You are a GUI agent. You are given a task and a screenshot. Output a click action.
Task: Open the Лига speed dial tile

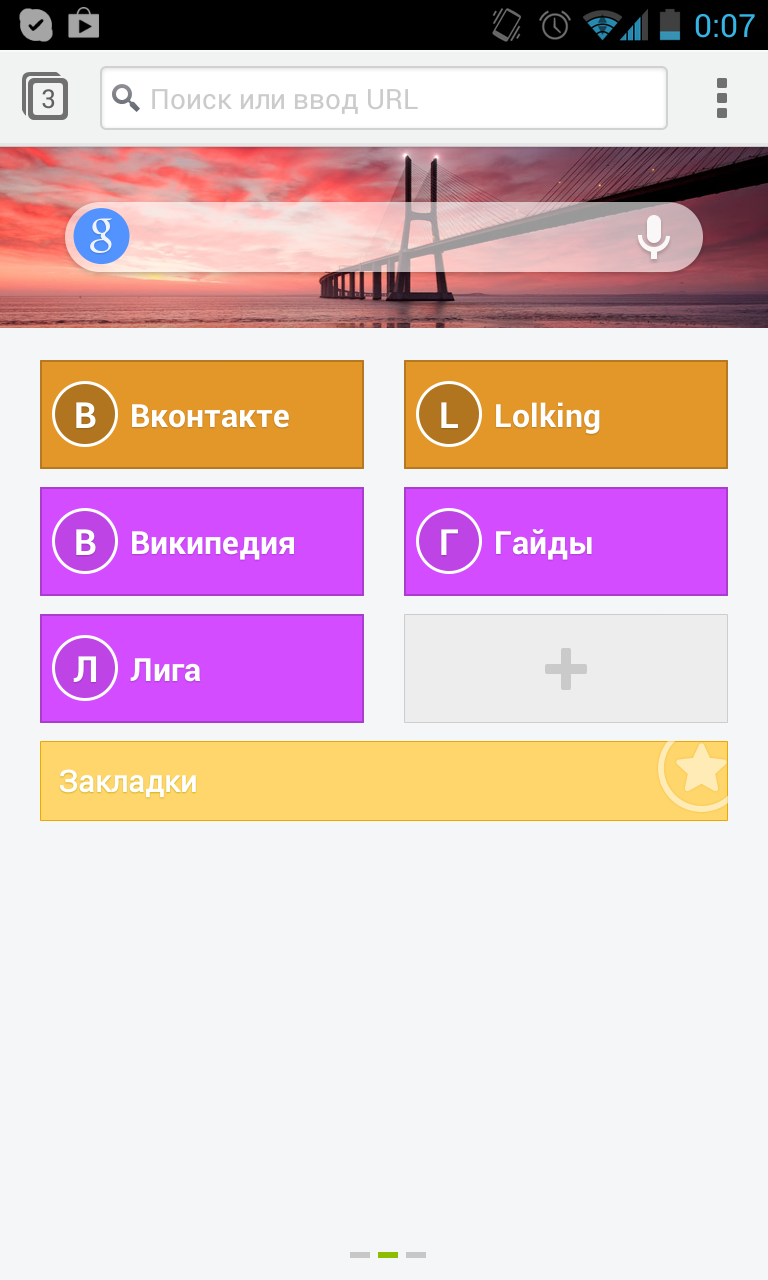[x=202, y=669]
